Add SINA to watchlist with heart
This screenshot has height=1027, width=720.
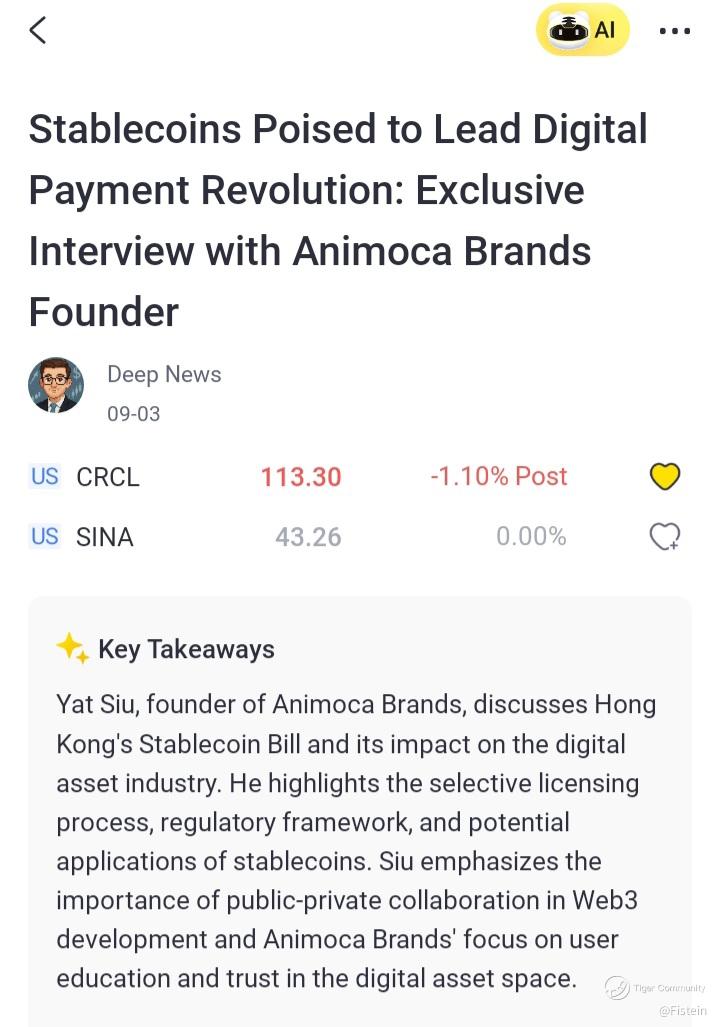[665, 537]
